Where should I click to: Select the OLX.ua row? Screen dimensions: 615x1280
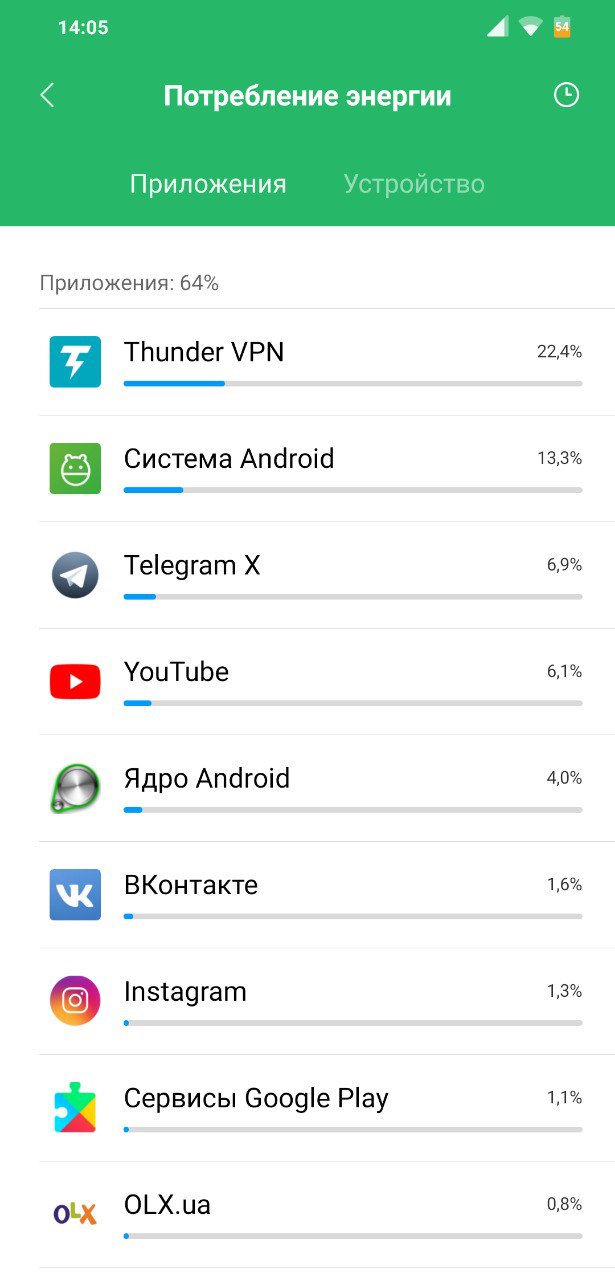(307, 1215)
